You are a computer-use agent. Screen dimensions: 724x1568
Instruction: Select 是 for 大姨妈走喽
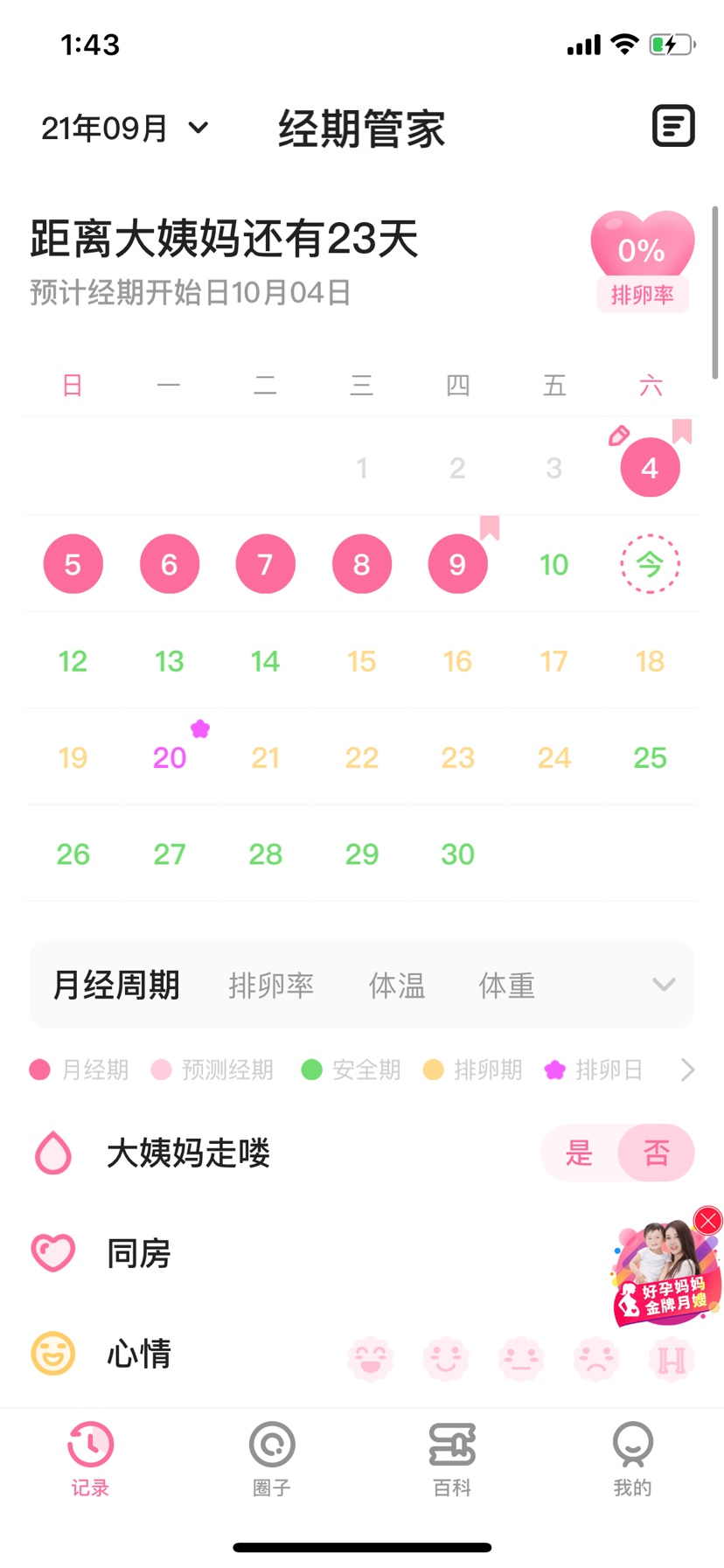pos(579,1153)
